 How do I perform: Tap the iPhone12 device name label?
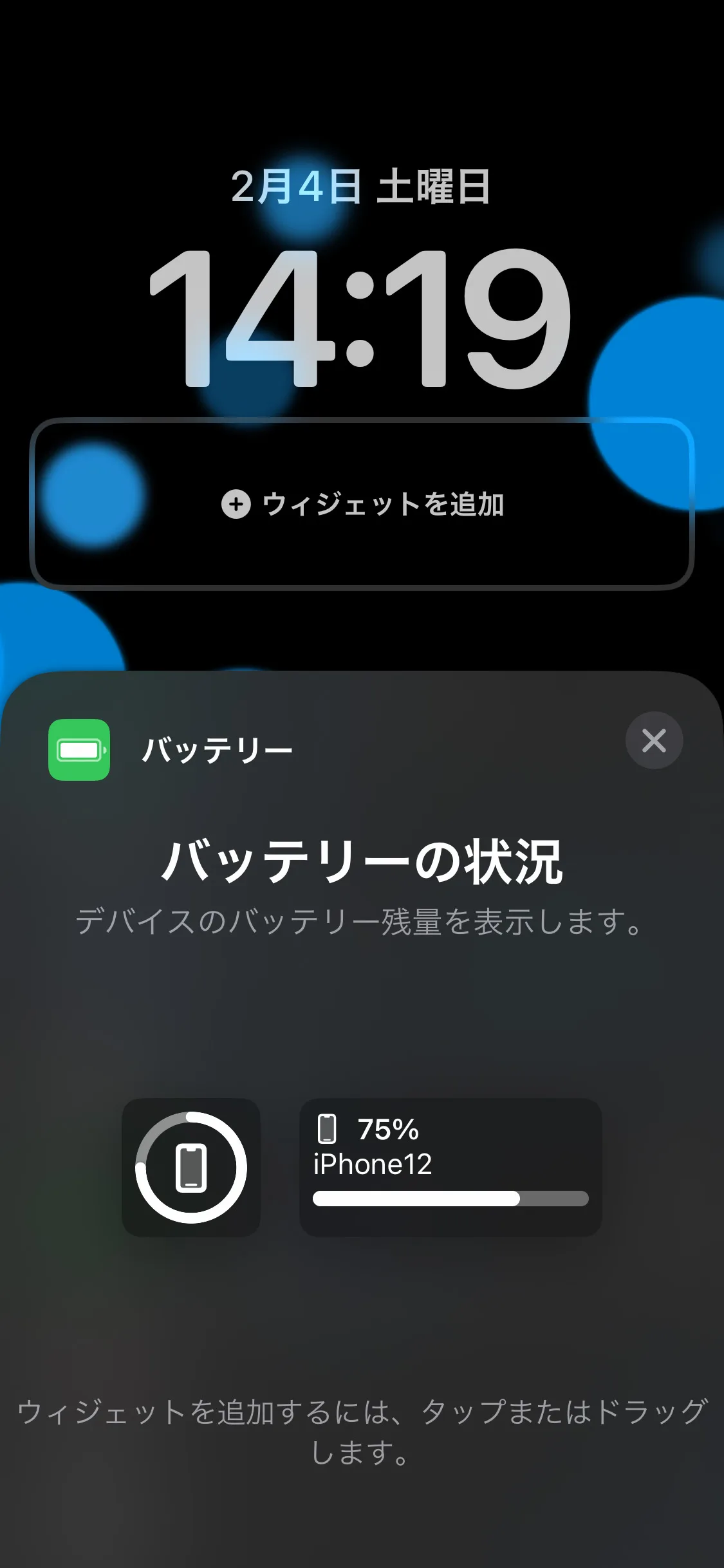(373, 1164)
